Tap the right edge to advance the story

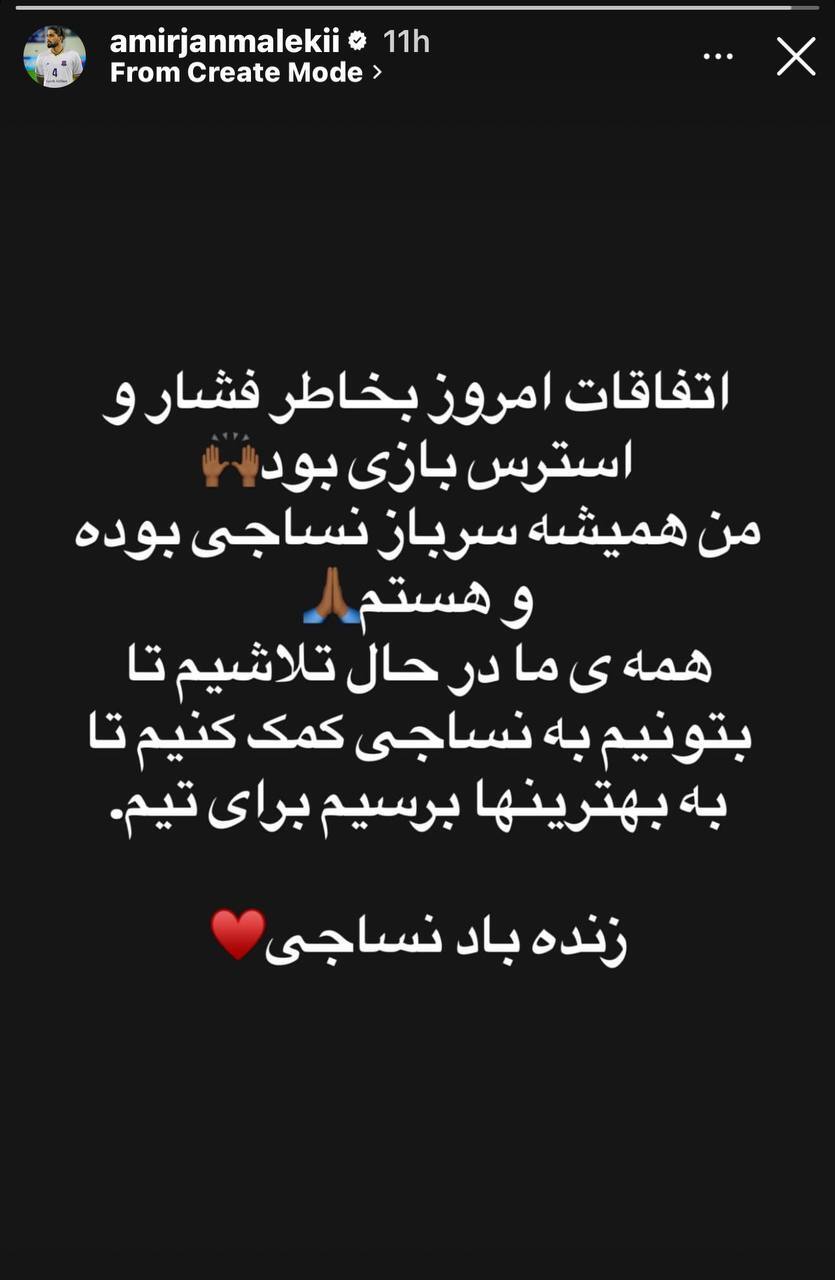790,640
